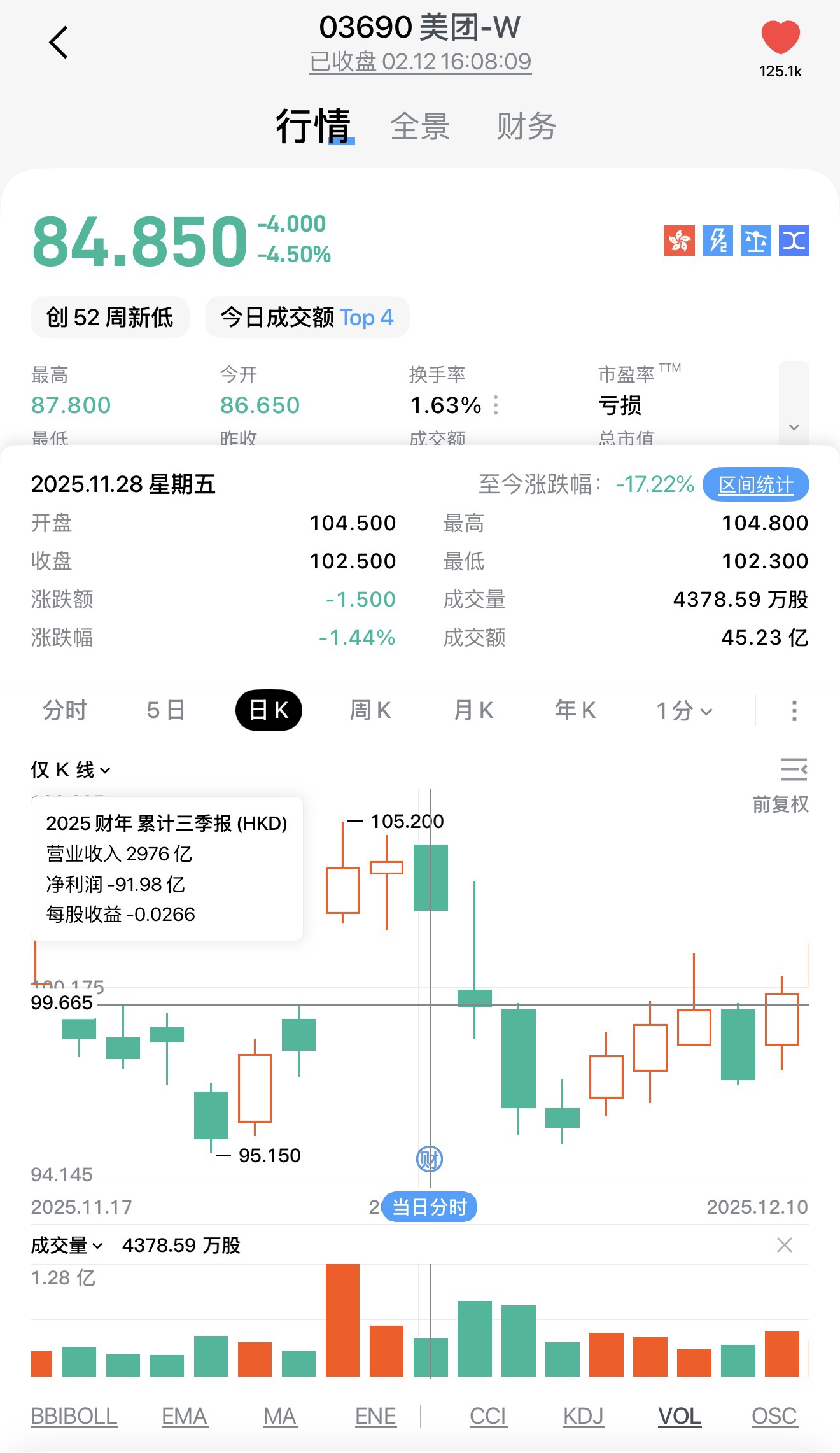Open 区间统计 range statistics
Image resolution: width=840 pixels, height=1453 pixels.
[755, 485]
